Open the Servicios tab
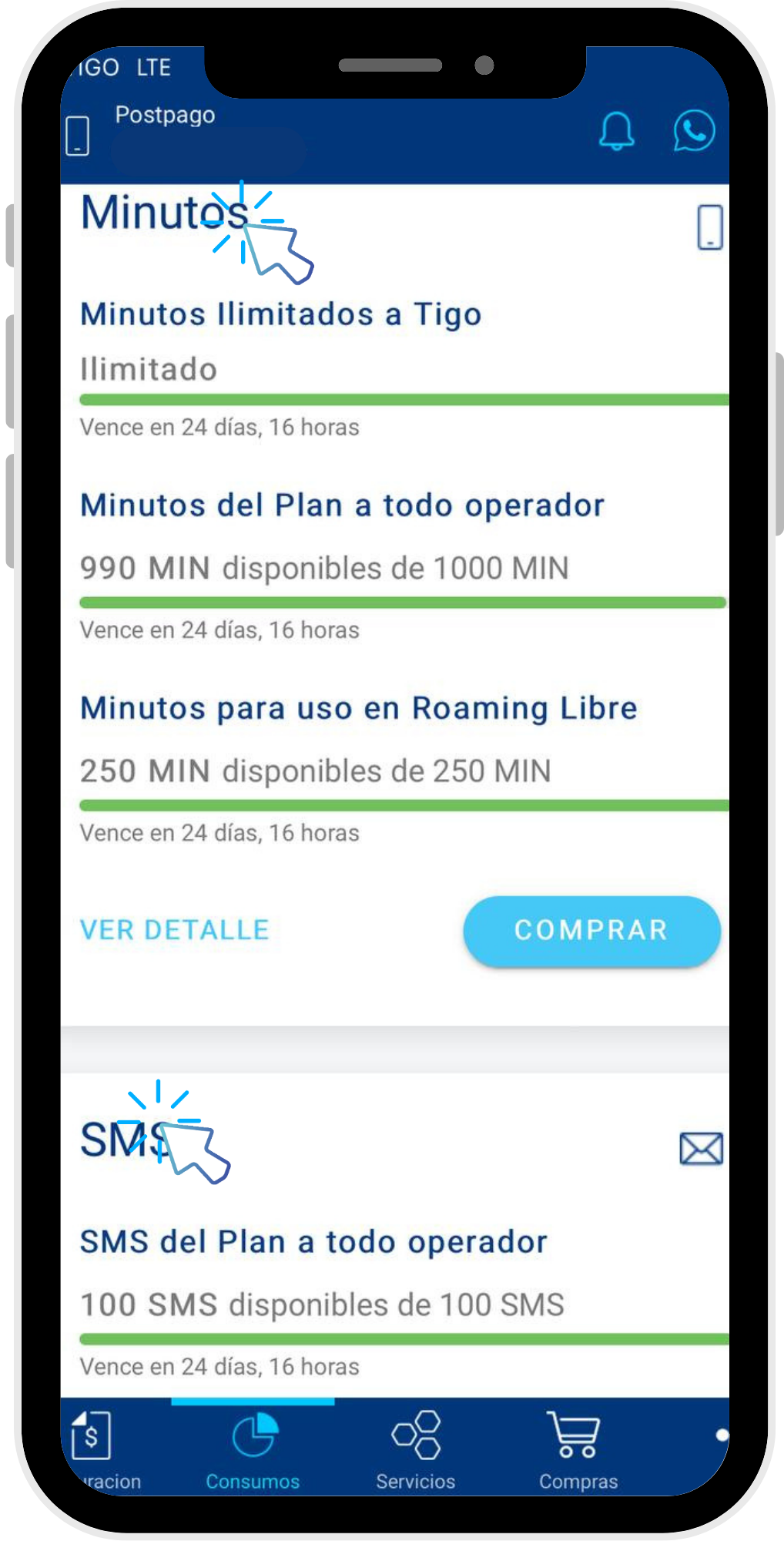Viewport: 784px width, 1541px height. tap(416, 1450)
